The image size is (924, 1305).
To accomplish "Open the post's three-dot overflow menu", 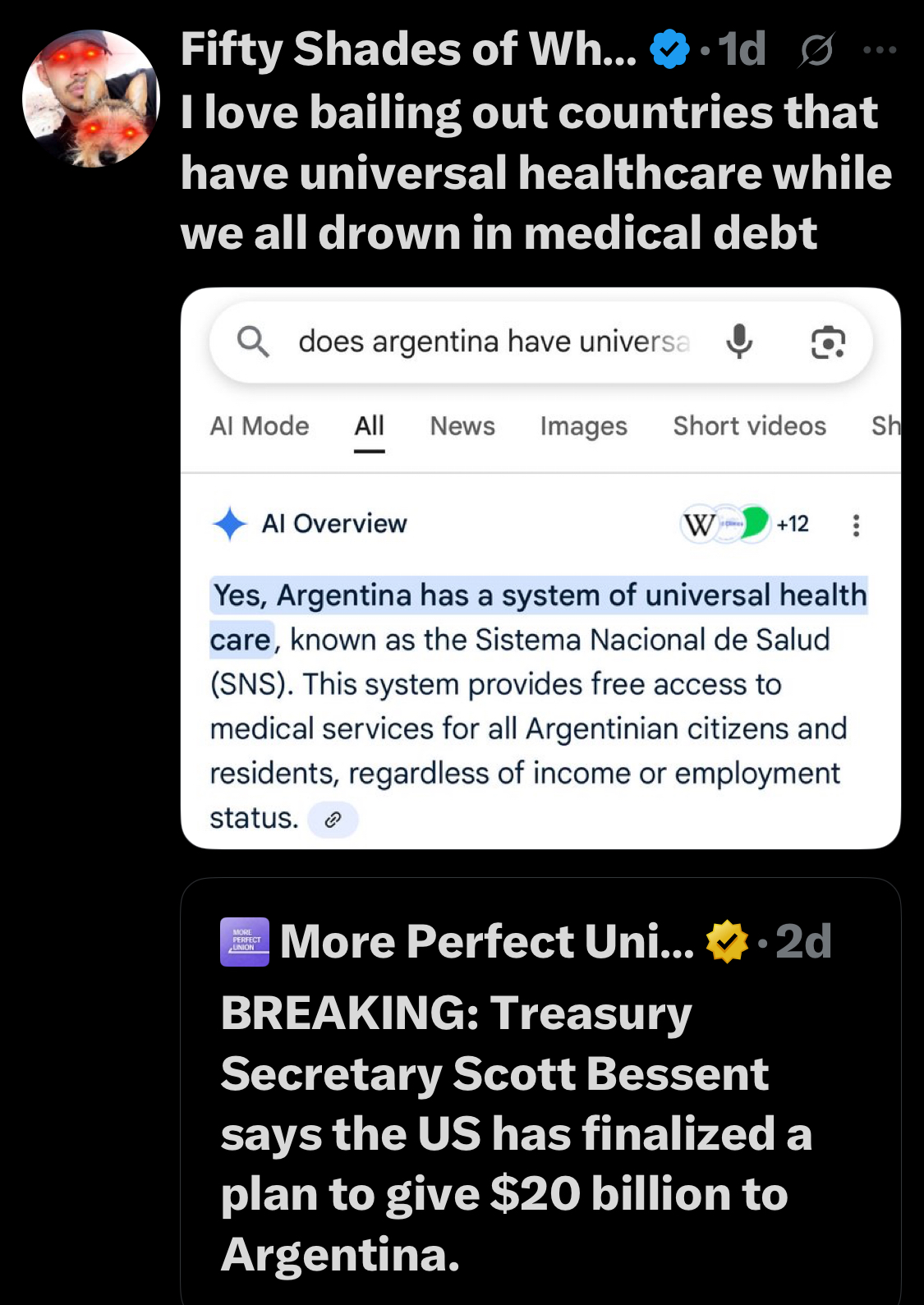I will [x=880, y=50].
